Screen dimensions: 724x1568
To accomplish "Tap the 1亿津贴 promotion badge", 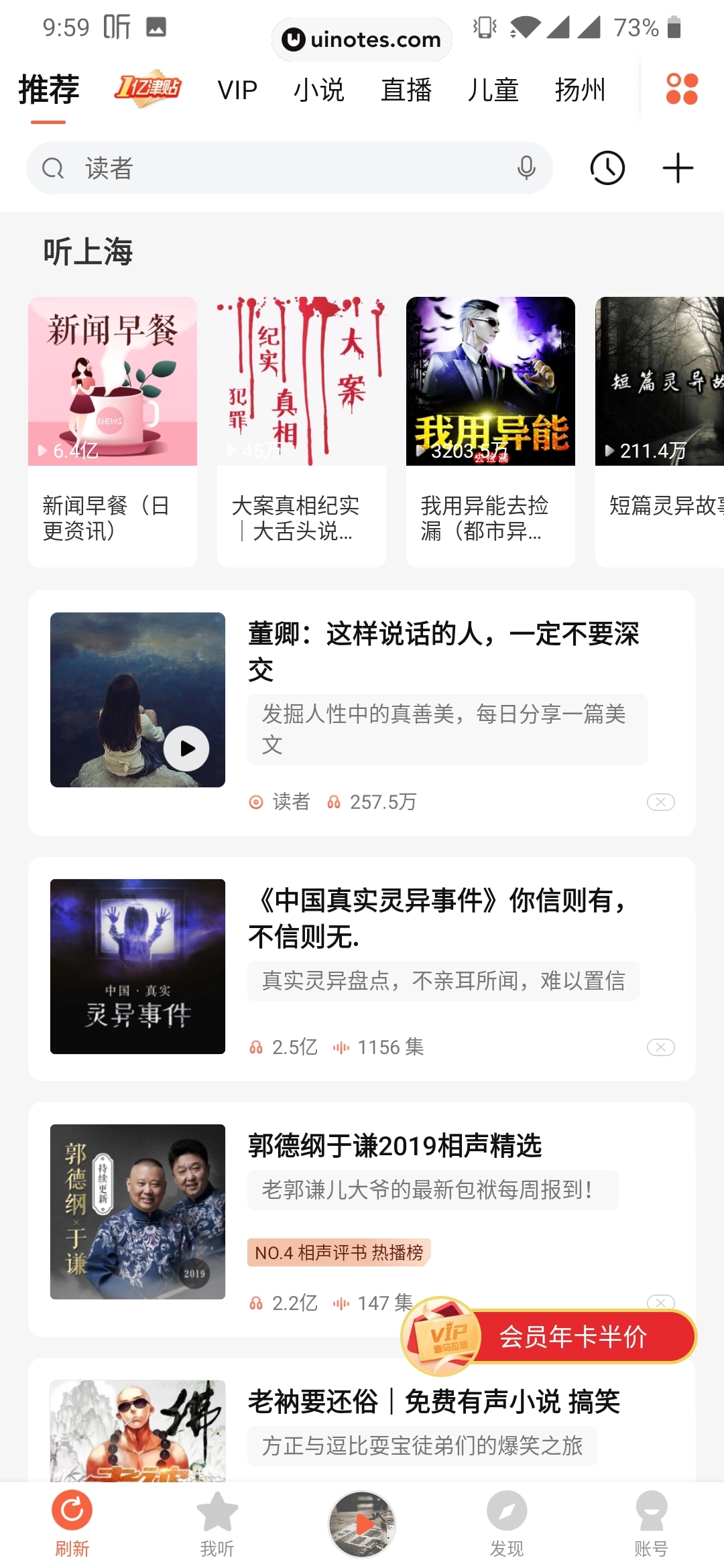I will tap(147, 88).
